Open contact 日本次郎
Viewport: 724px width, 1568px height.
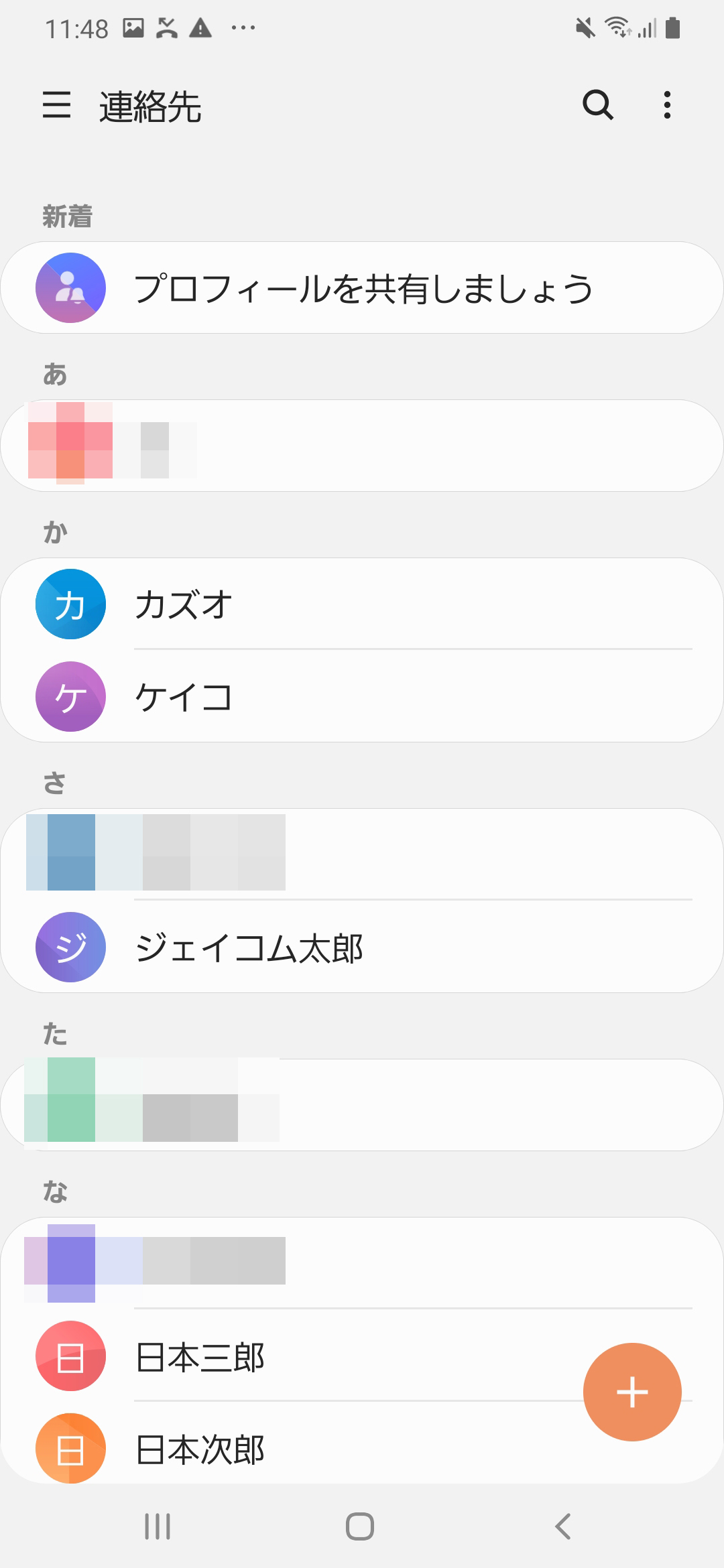[302, 1449]
